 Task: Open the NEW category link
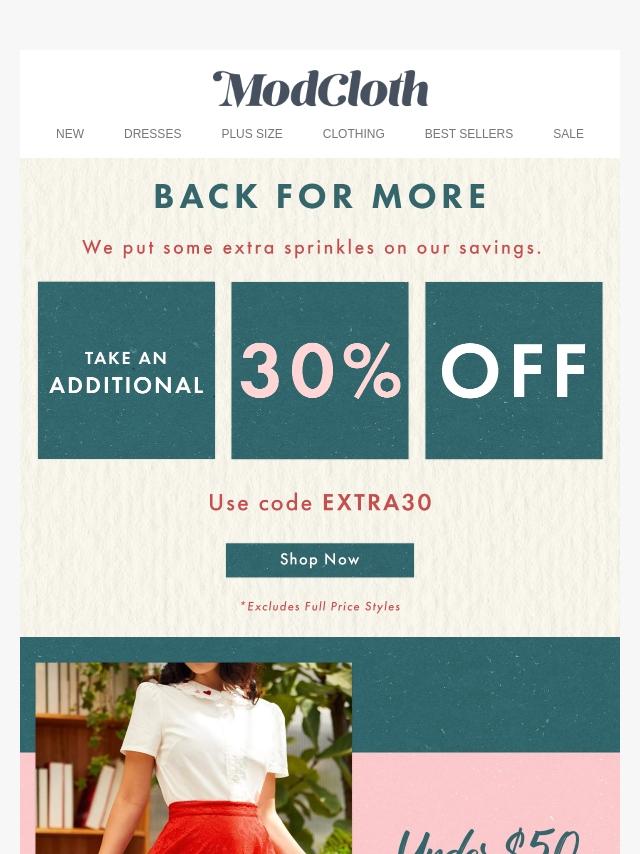[70, 134]
